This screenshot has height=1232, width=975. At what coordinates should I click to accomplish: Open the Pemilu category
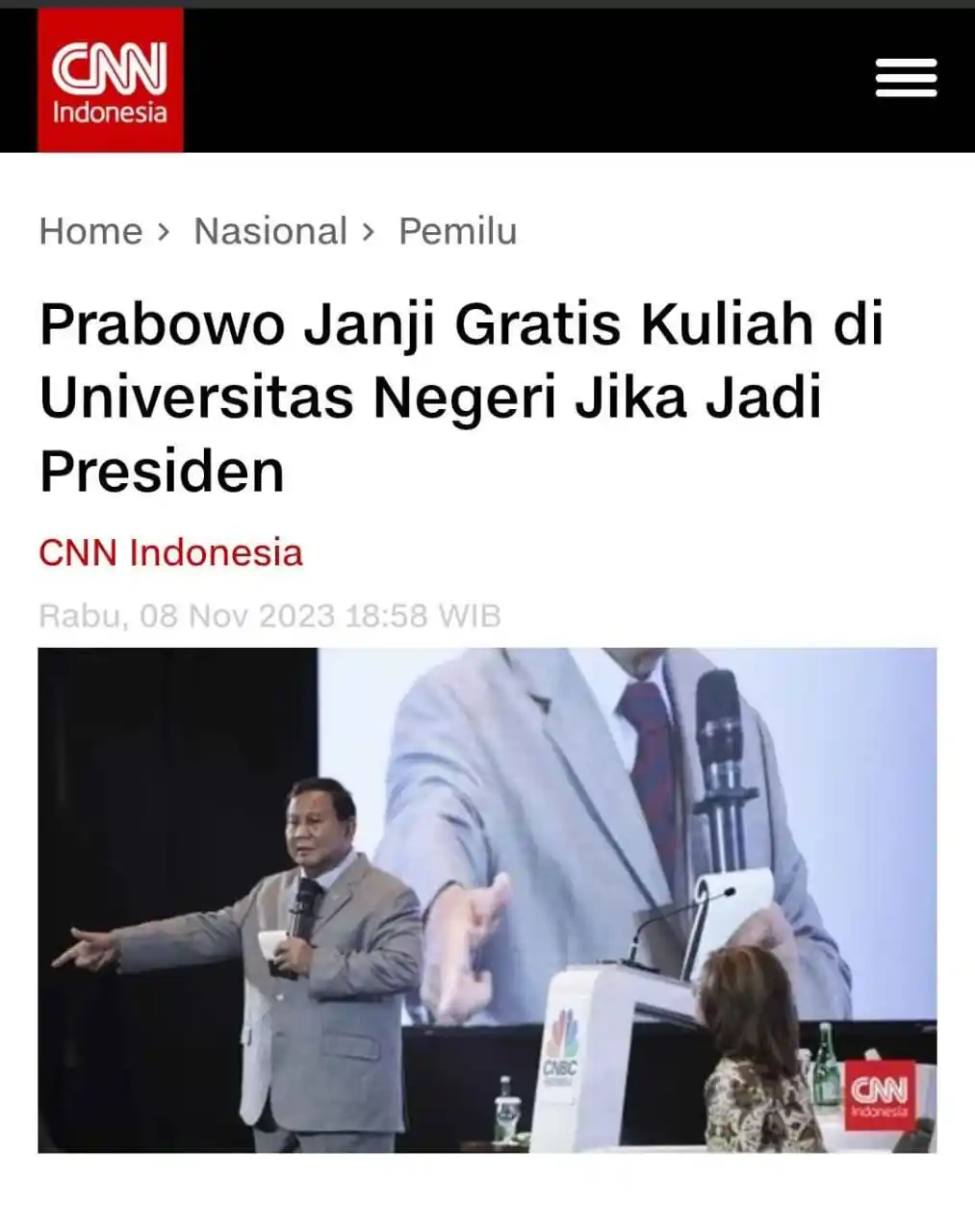click(457, 231)
